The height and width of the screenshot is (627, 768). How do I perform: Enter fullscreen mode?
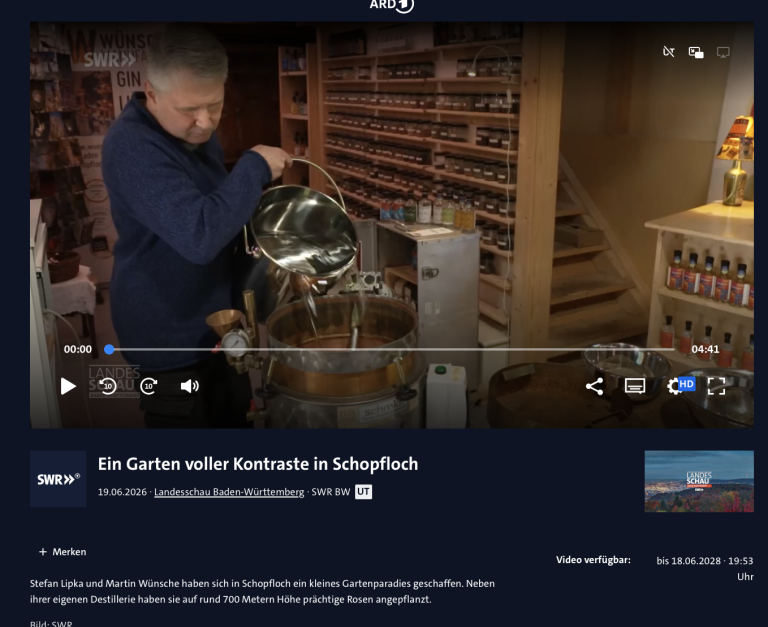point(717,386)
